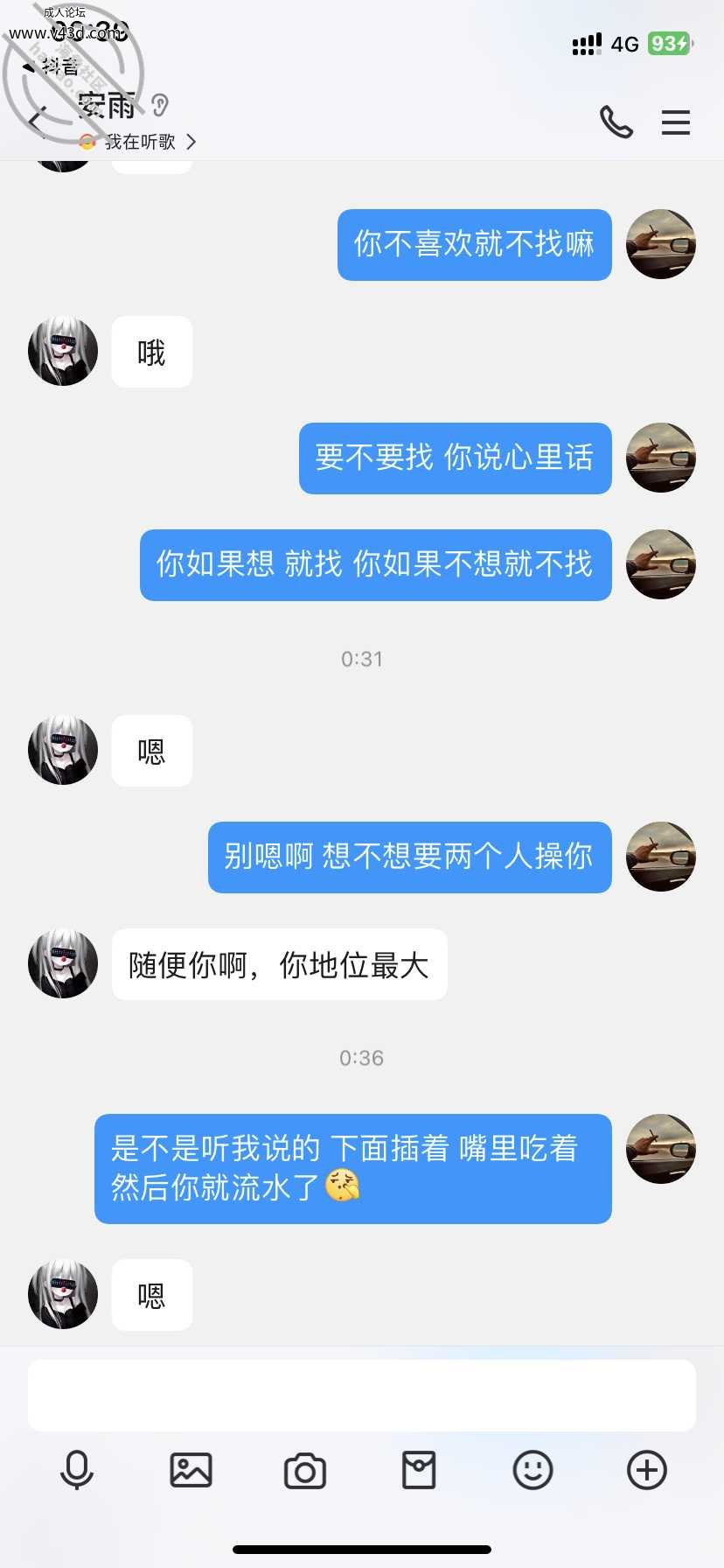This screenshot has width=724, height=1568.
Task: Expand more options with the plus icon
Action: pos(647,1470)
